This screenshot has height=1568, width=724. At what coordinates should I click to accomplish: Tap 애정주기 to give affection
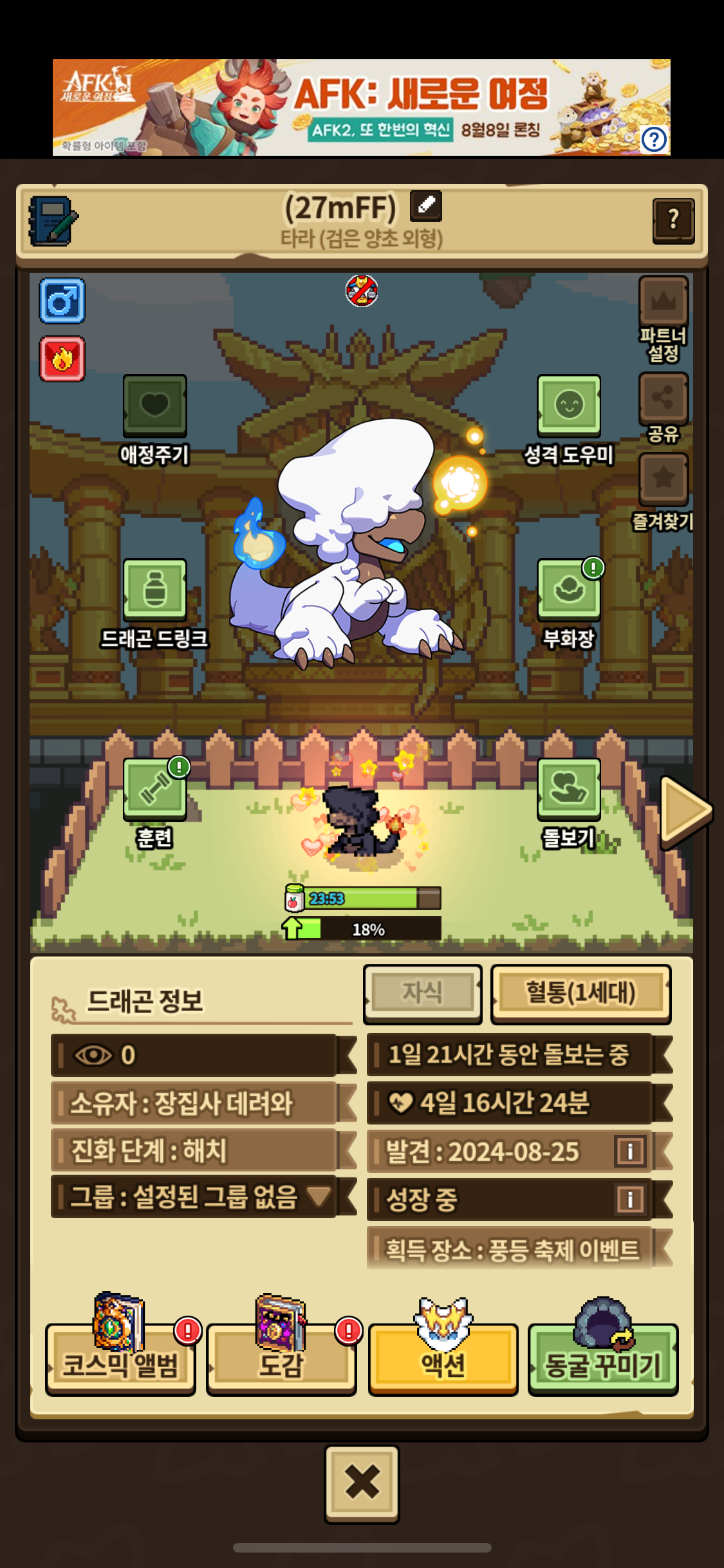(x=154, y=406)
